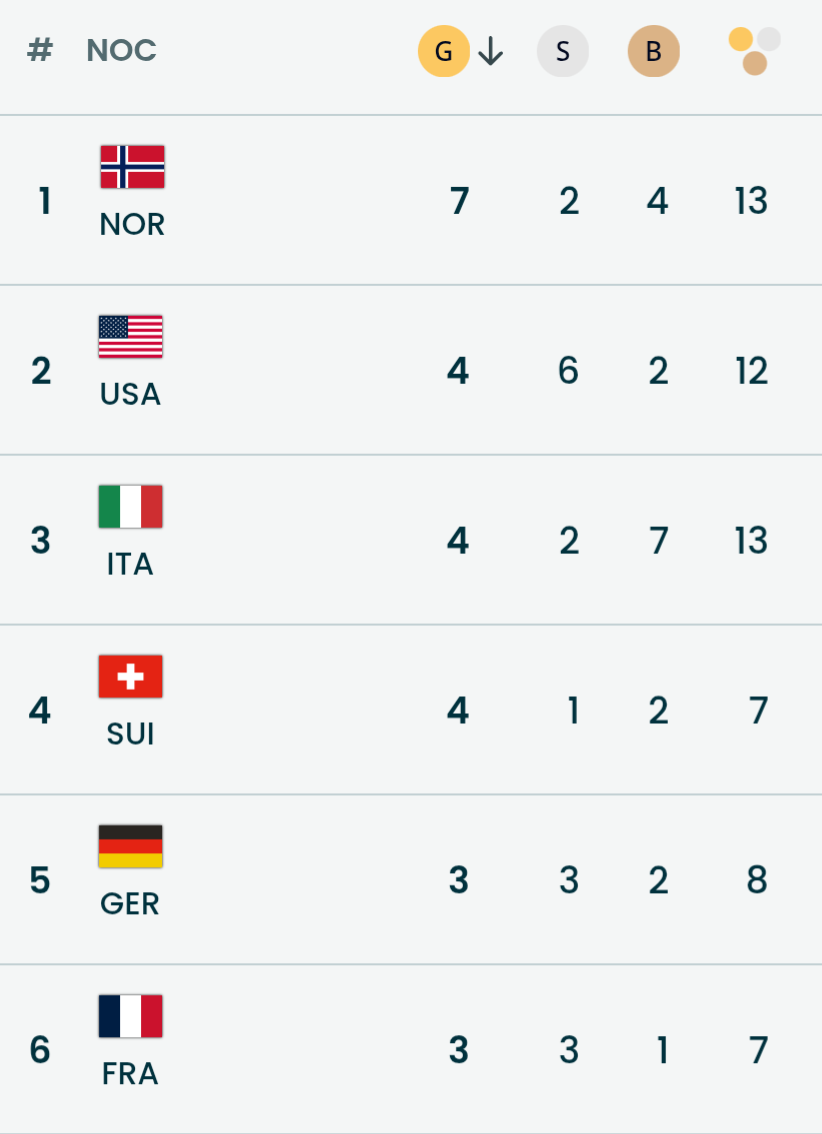Sort table by silver medals

click(x=563, y=51)
